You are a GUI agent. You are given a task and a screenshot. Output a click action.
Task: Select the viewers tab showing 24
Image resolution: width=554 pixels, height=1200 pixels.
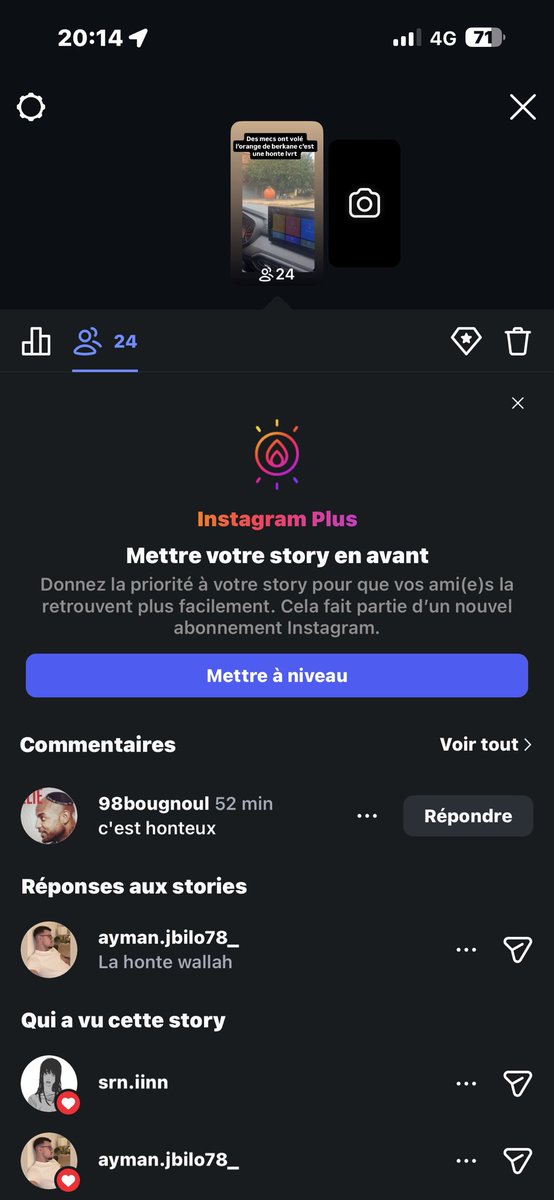pyautogui.click(x=105, y=341)
